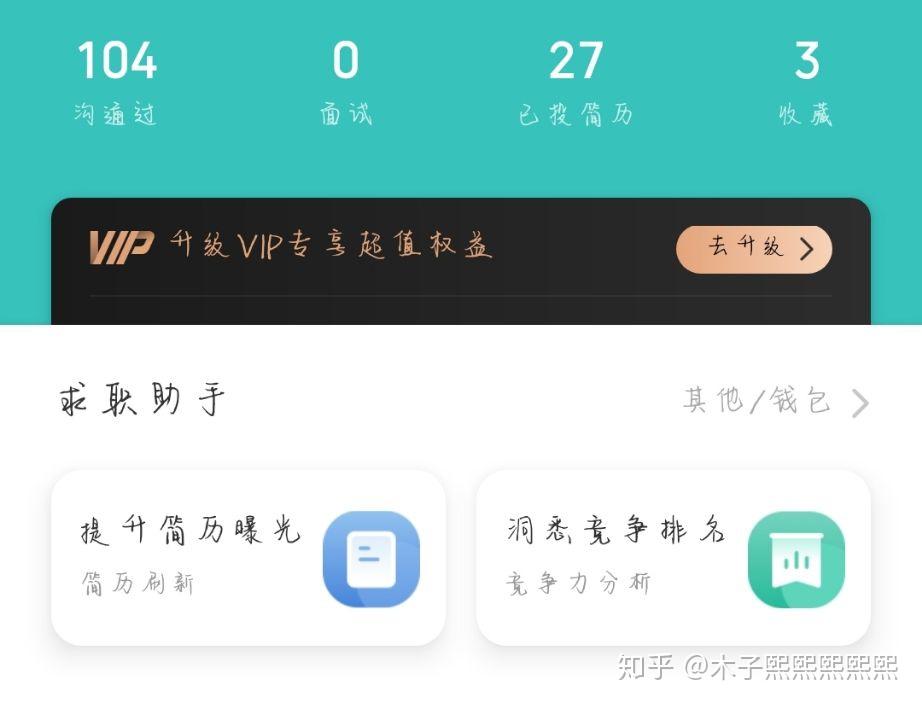
Task: Open the 其他/钱包 section
Action: tap(775, 402)
